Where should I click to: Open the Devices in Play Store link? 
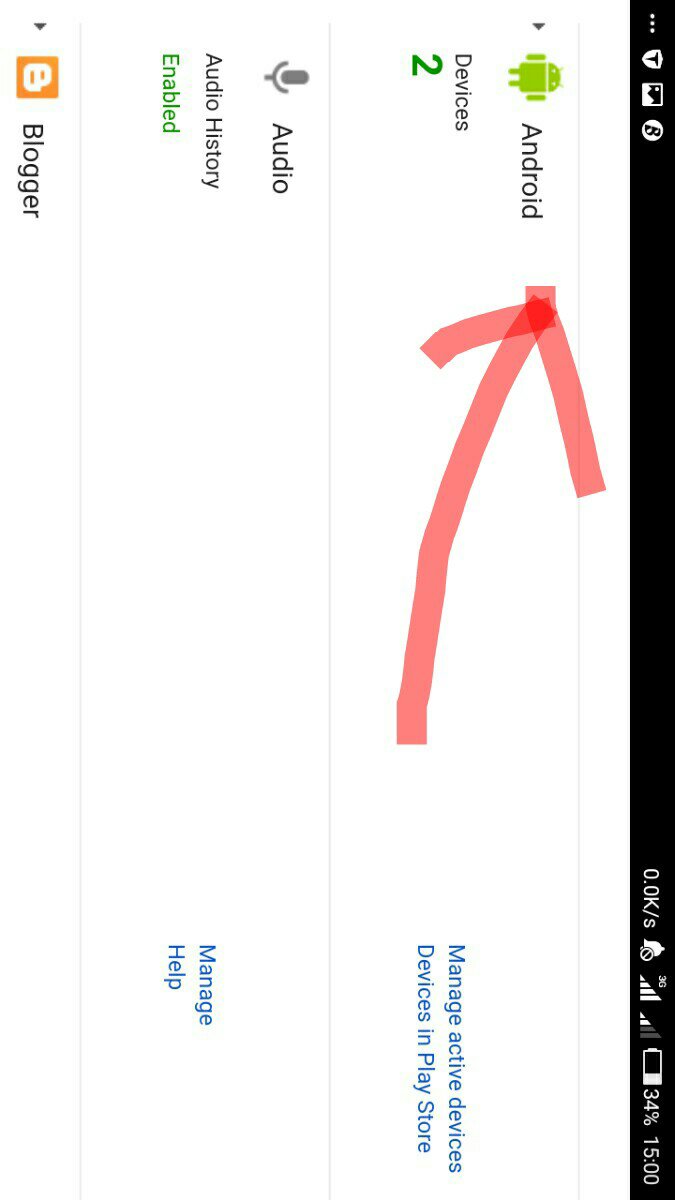pyautogui.click(x=425, y=1048)
